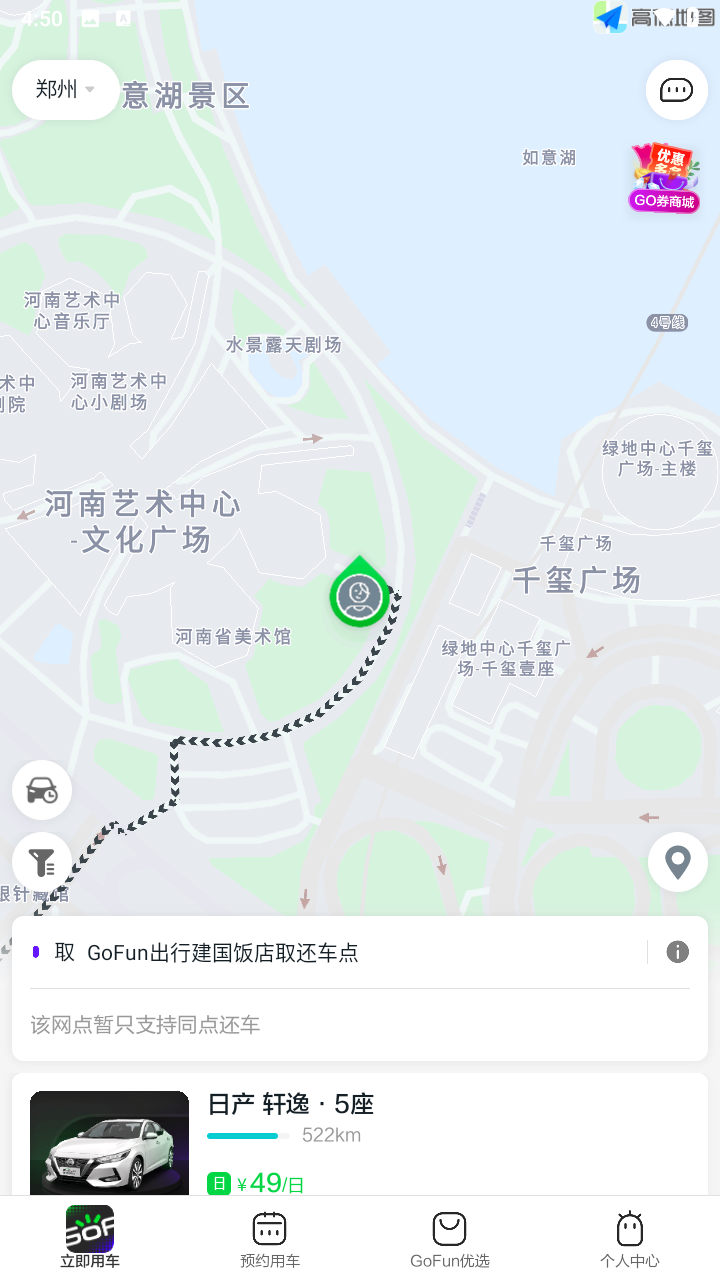Select the 日产 轩逸 5座 car card
The width and height of the screenshot is (720, 1280).
coord(360,1140)
